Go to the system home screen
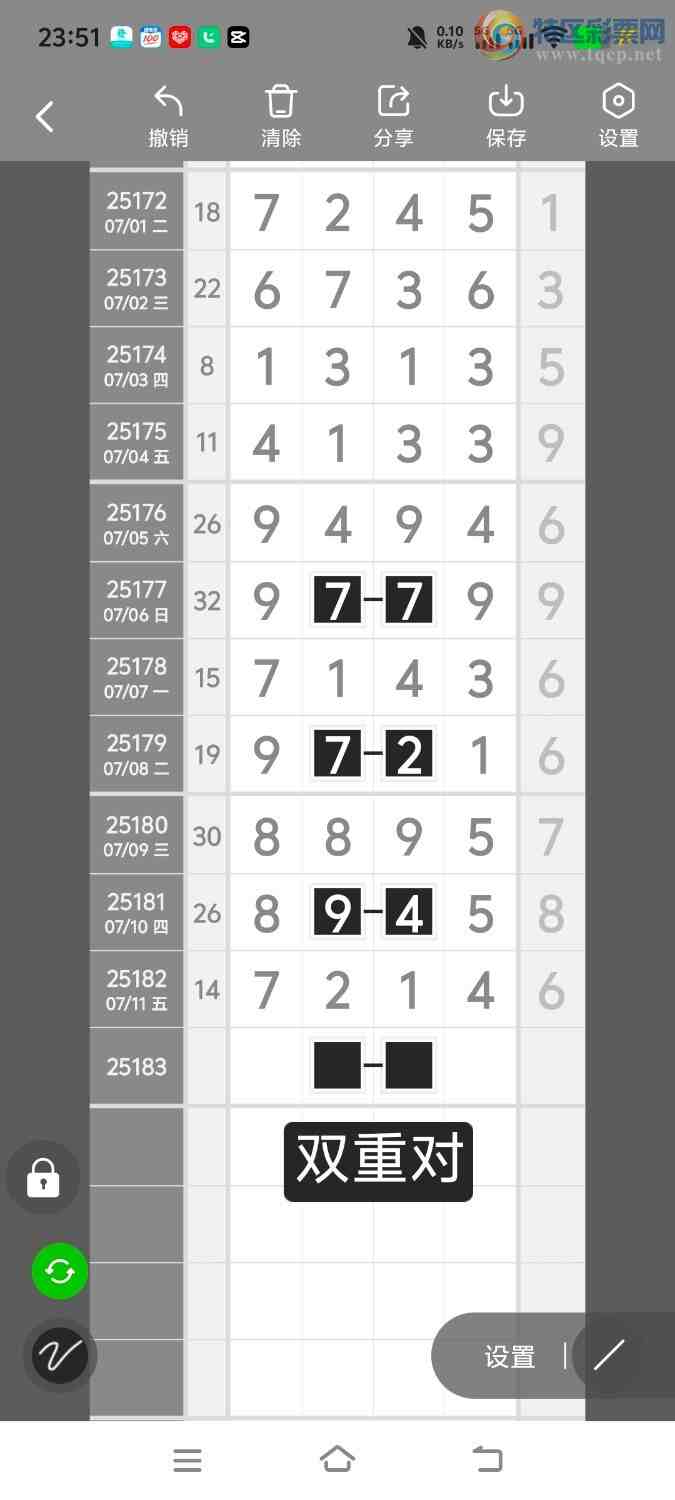The height and width of the screenshot is (1500, 675). 337,1460
